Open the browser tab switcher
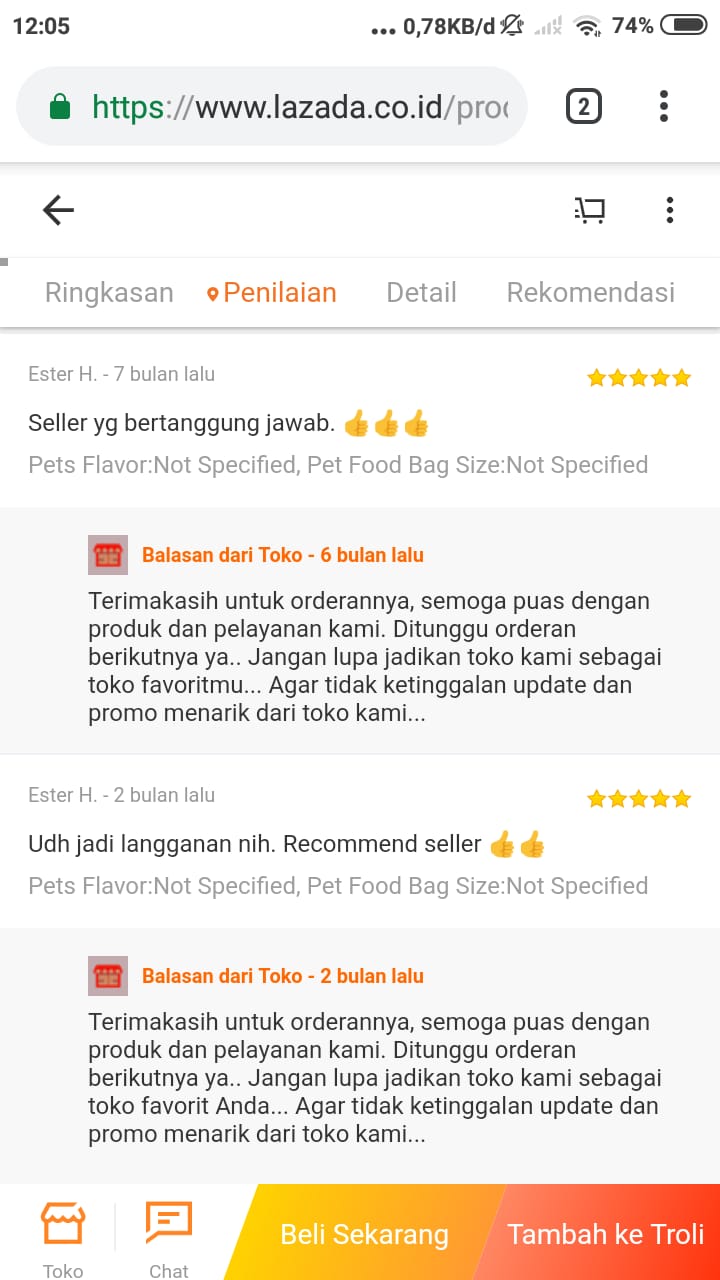The width and height of the screenshot is (720, 1280). 584,106
